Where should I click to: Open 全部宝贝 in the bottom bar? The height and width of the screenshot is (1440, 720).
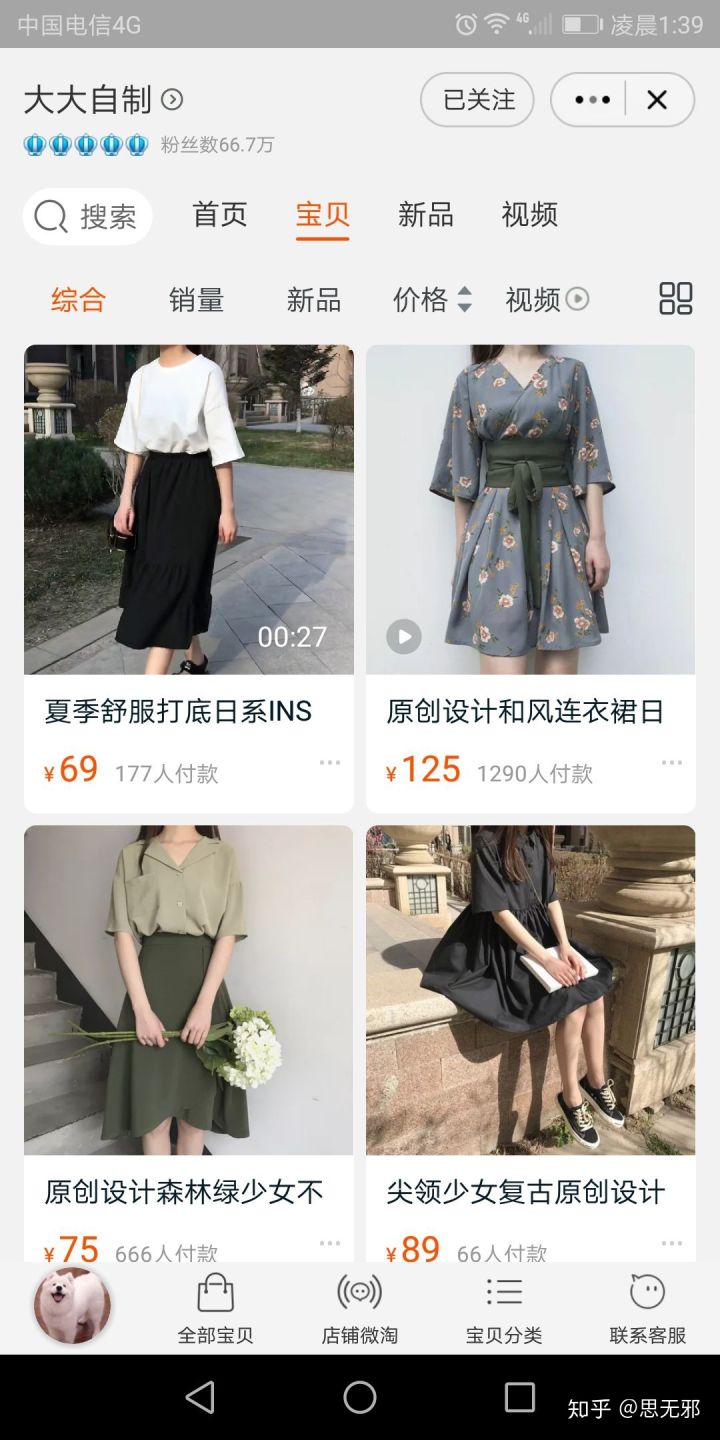coord(215,1308)
